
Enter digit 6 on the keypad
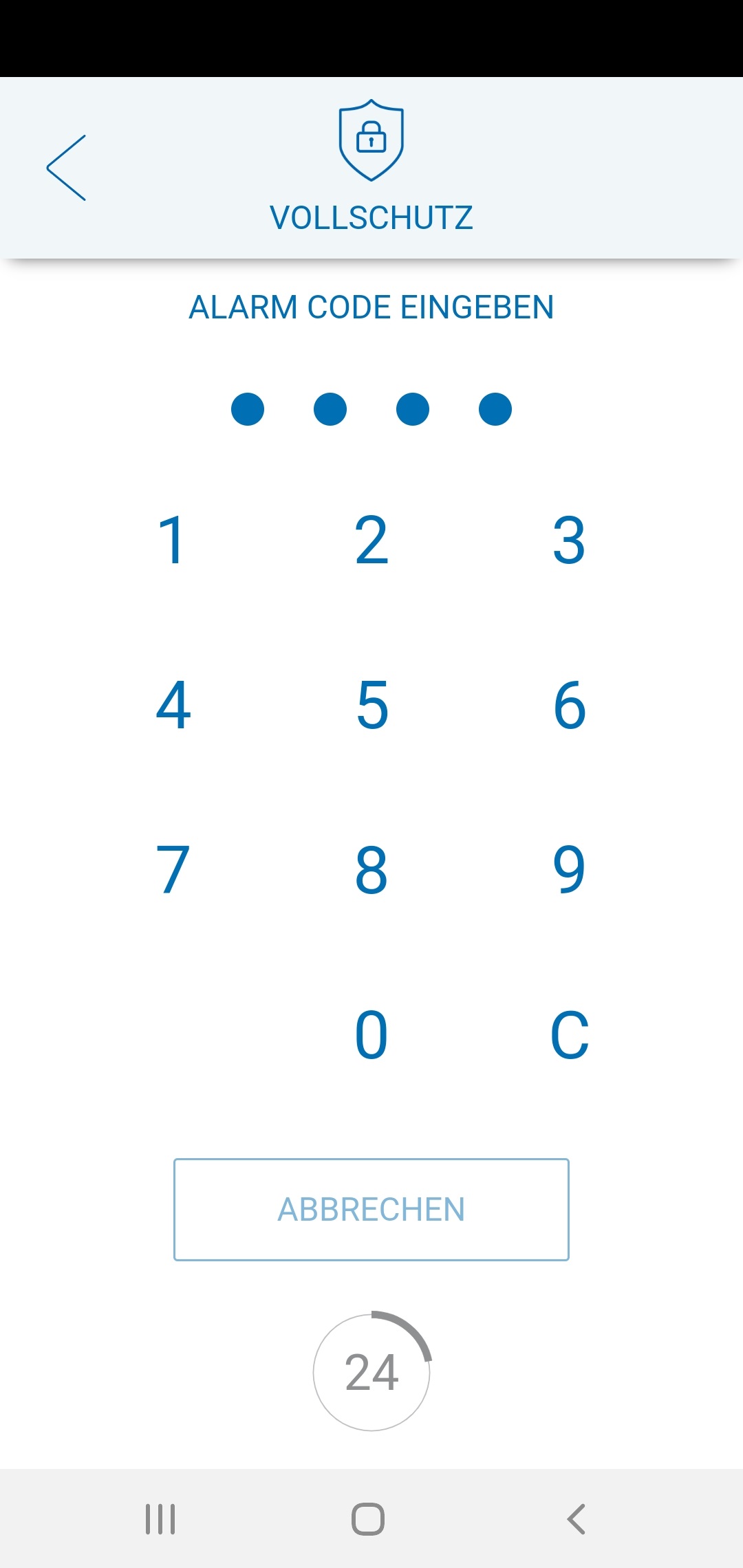click(x=570, y=705)
